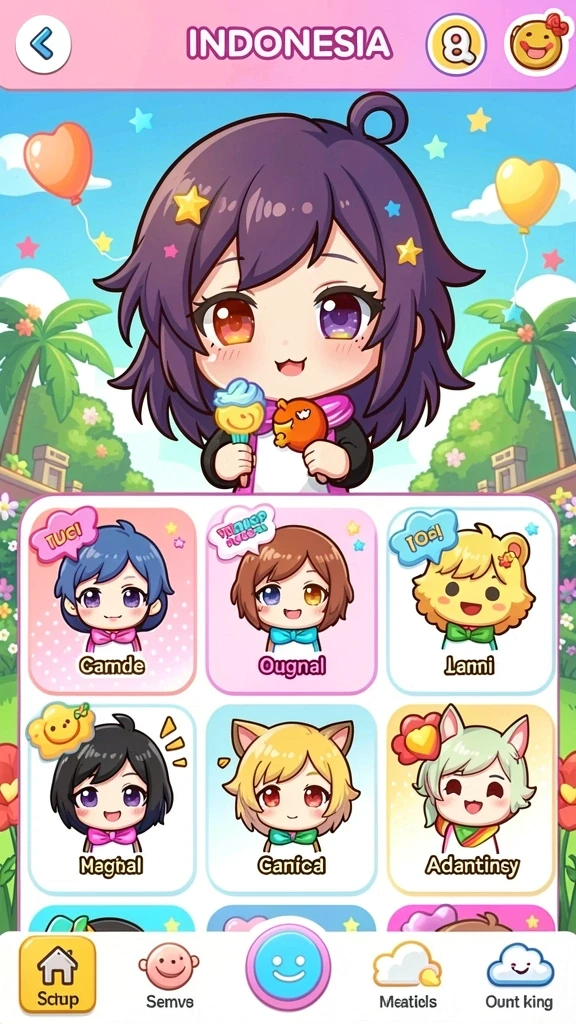The width and height of the screenshot is (576, 1024).
Task: Tap the center blue smiley button
Action: (288, 967)
